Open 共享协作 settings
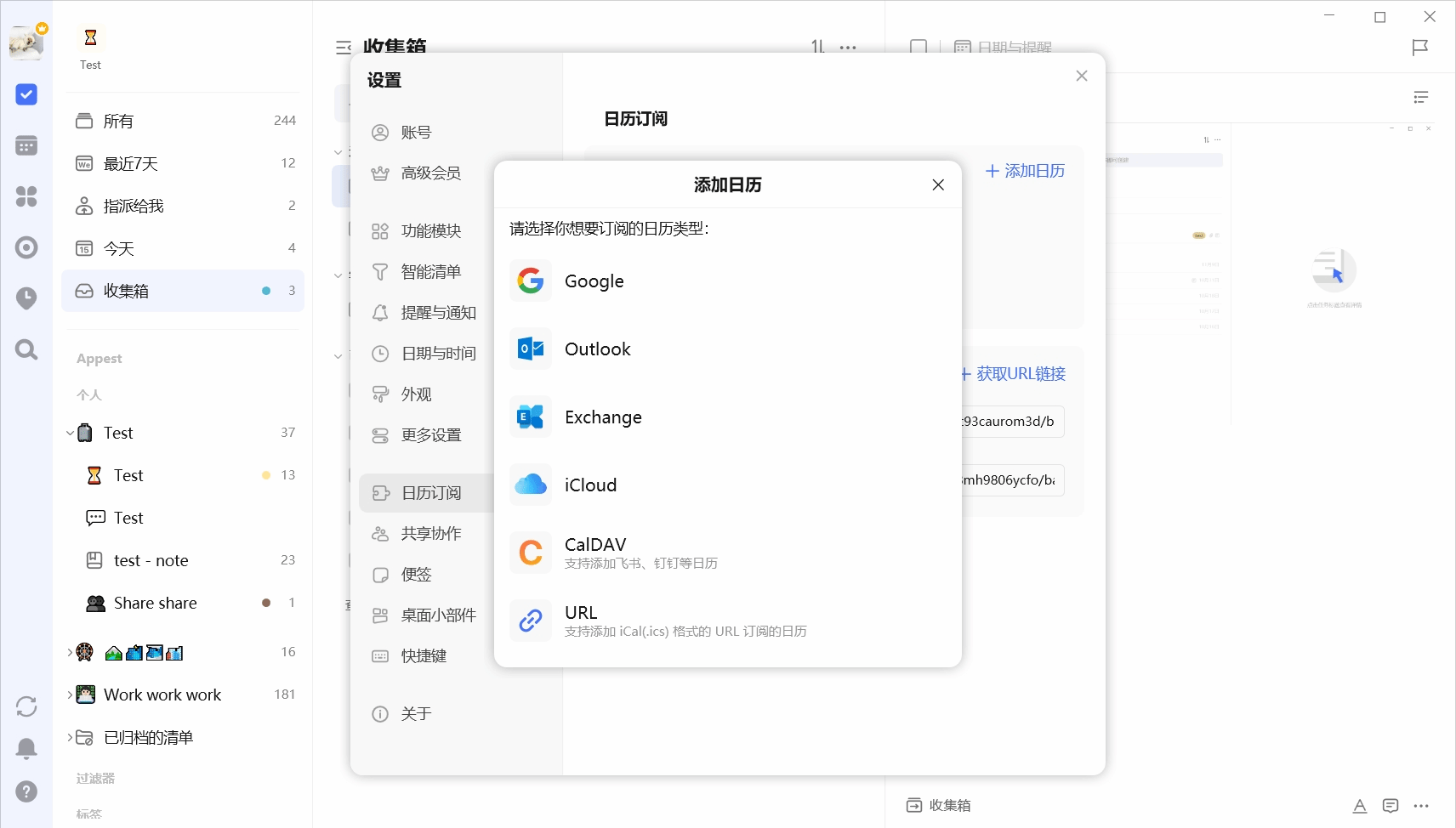 [x=430, y=534]
